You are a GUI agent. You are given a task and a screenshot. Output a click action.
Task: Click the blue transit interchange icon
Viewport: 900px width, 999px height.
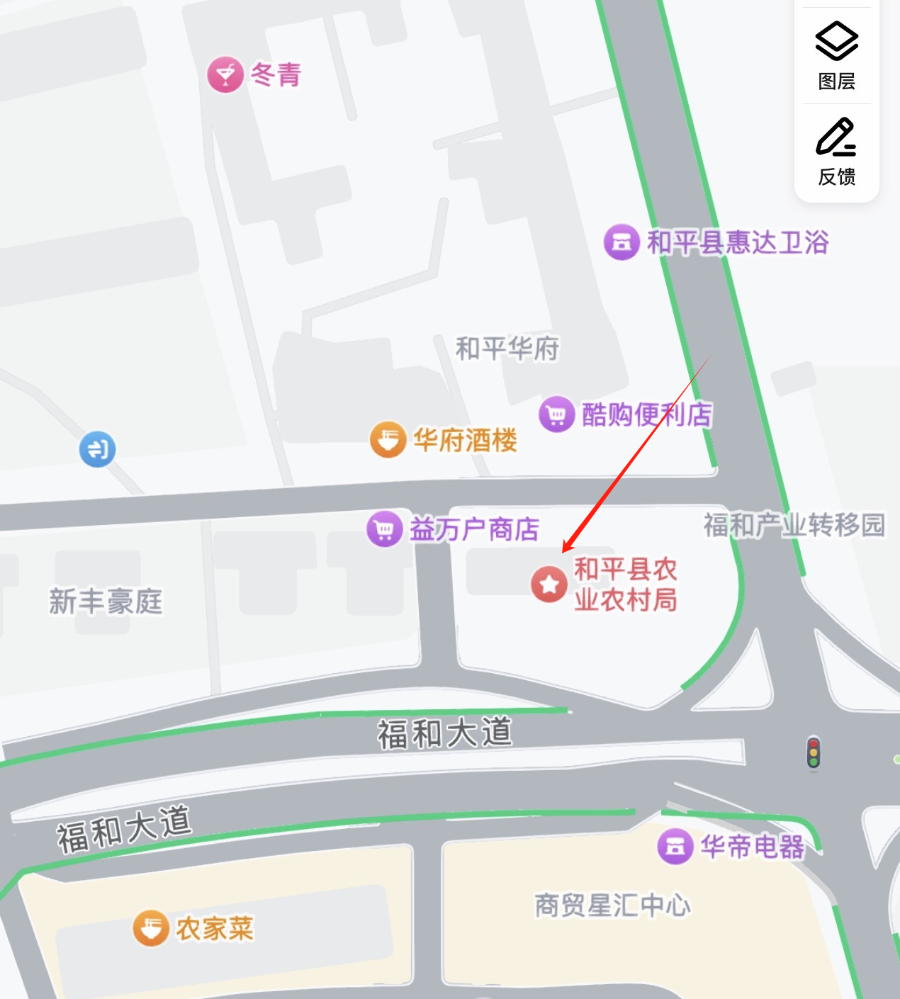pyautogui.click(x=95, y=449)
